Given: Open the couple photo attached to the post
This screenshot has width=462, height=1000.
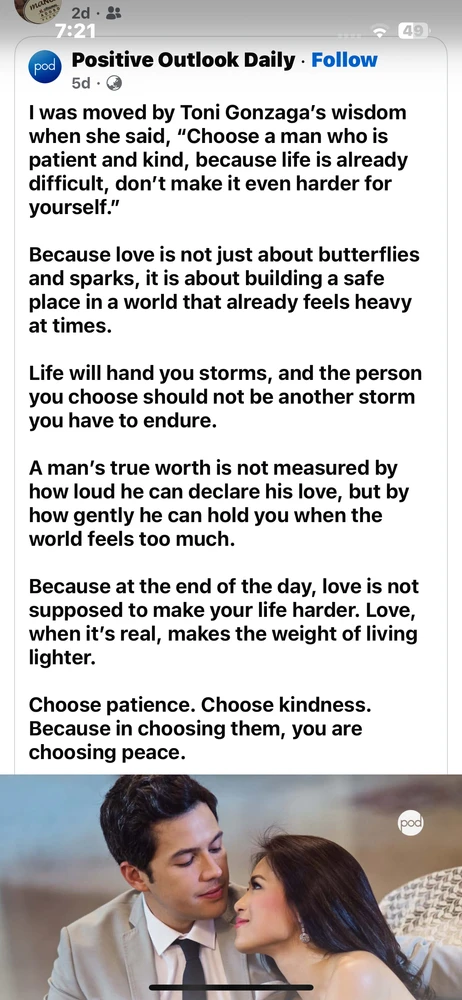Looking at the screenshot, I should (x=231, y=887).
